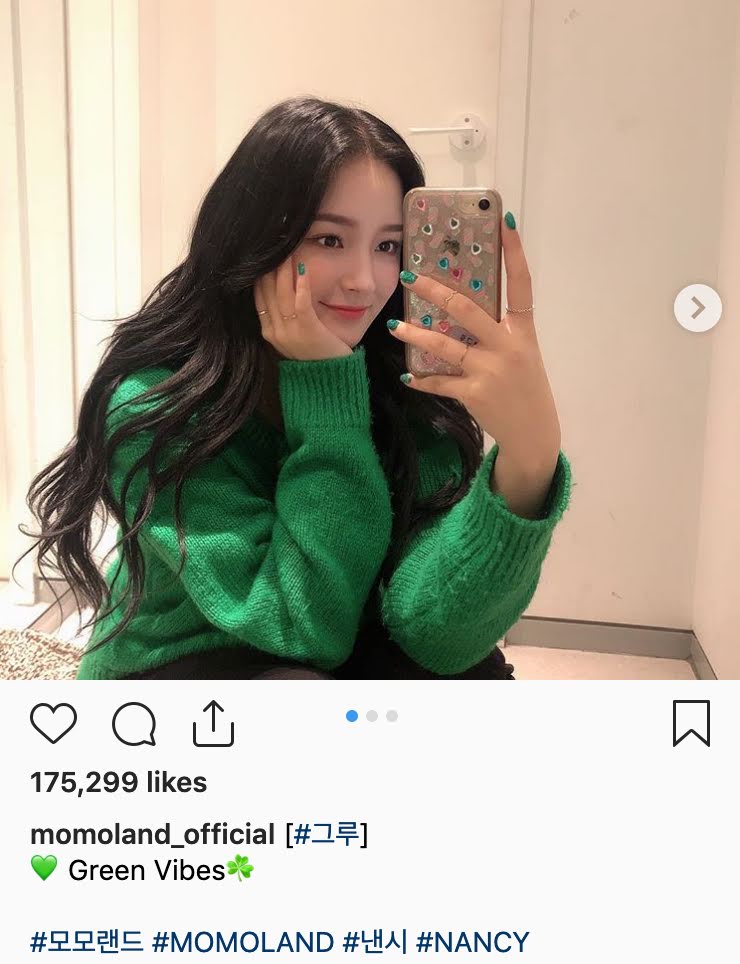Like the momoland_official post

tap(53, 723)
